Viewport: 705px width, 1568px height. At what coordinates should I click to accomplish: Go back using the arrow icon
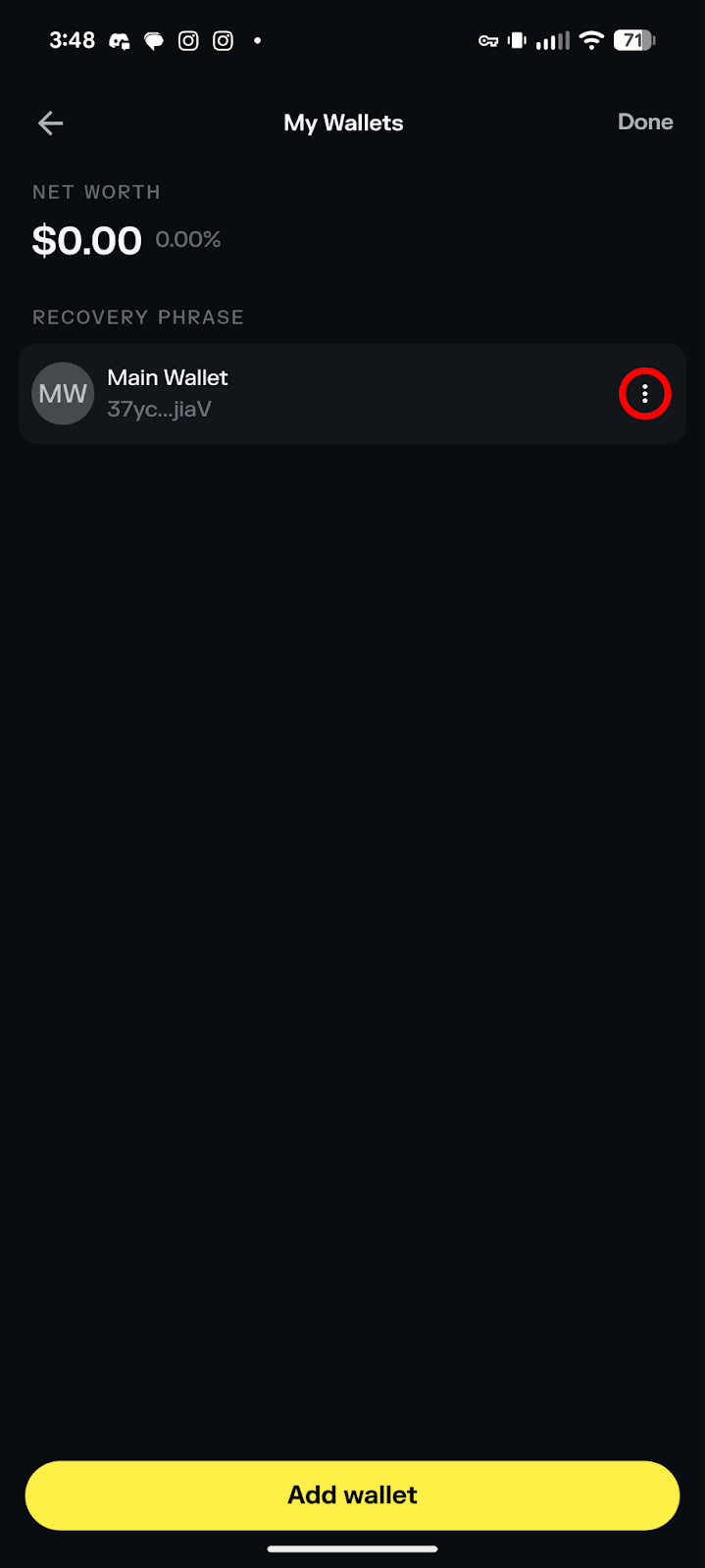pyautogui.click(x=51, y=122)
